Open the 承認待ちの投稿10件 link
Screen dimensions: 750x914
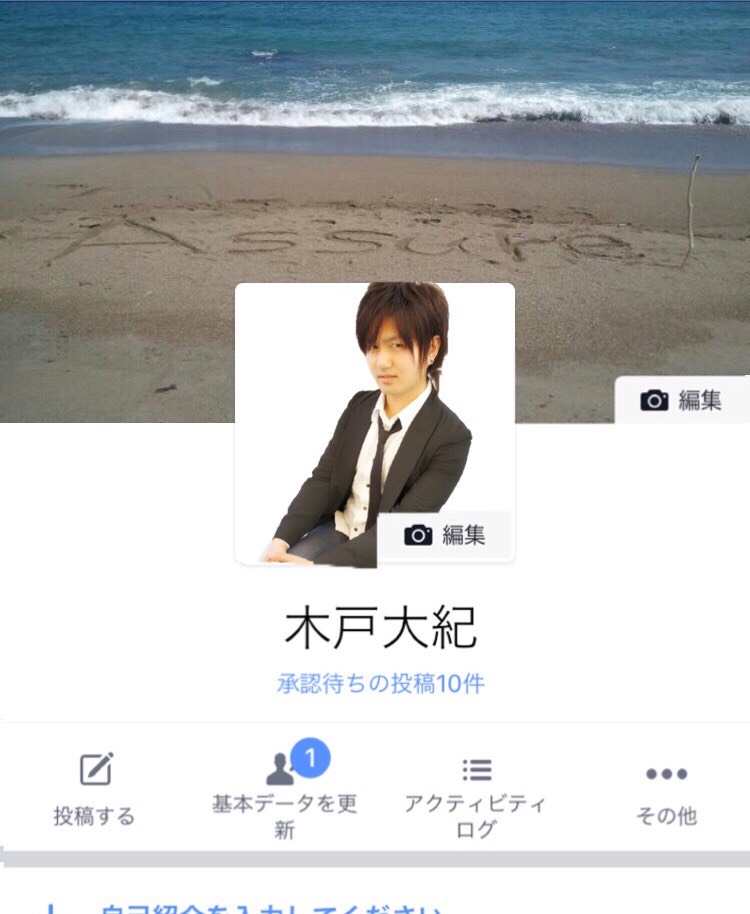tap(380, 684)
